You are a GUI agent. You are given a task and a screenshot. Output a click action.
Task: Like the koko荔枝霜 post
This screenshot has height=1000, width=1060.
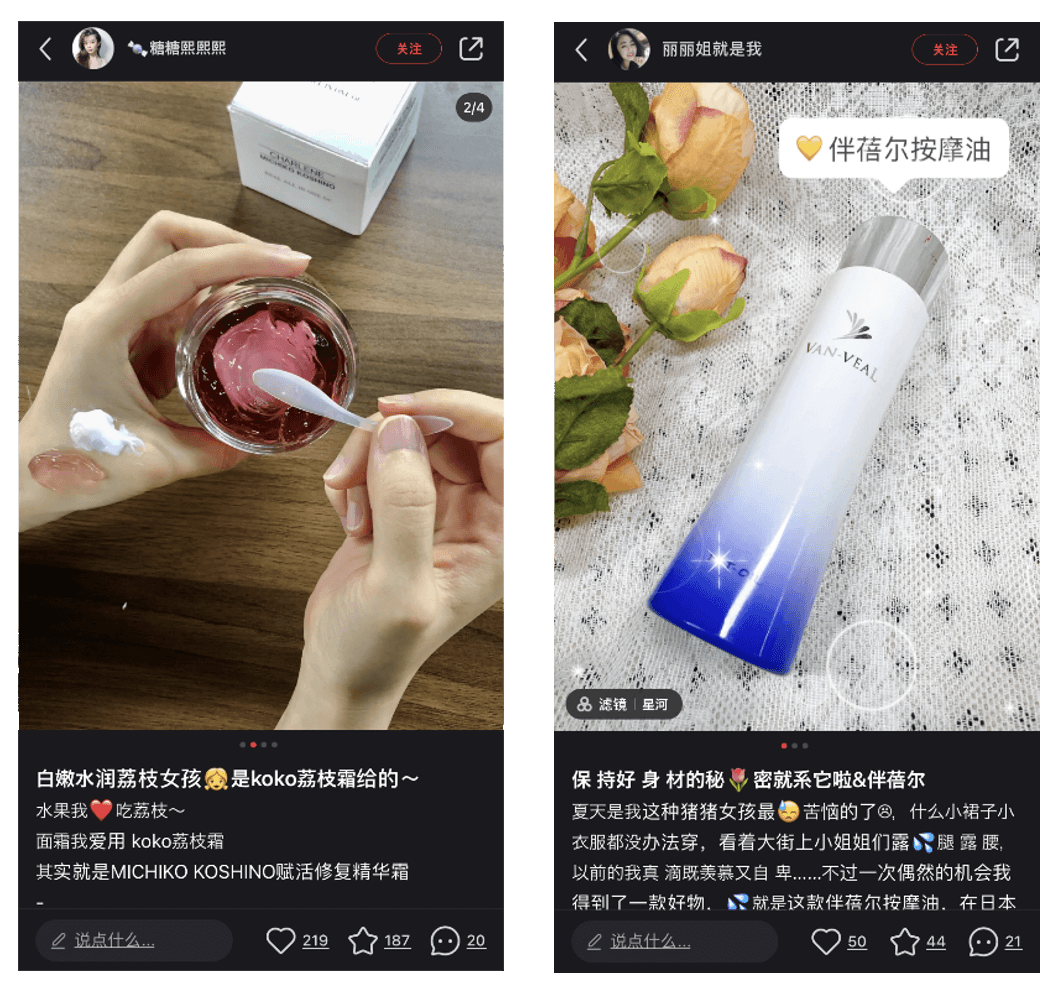click(x=281, y=941)
